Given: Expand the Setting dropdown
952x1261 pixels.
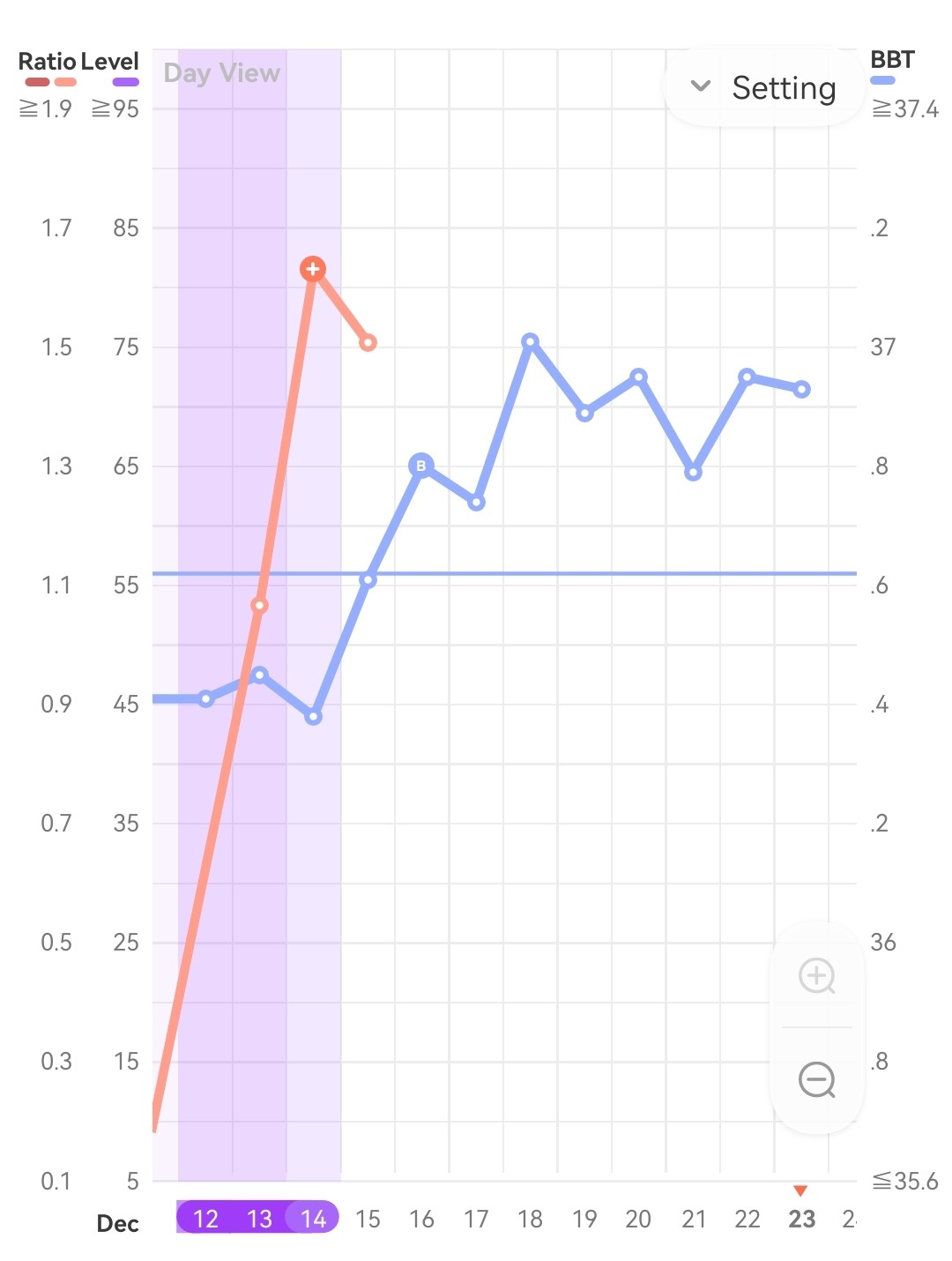Looking at the screenshot, I should point(763,87).
